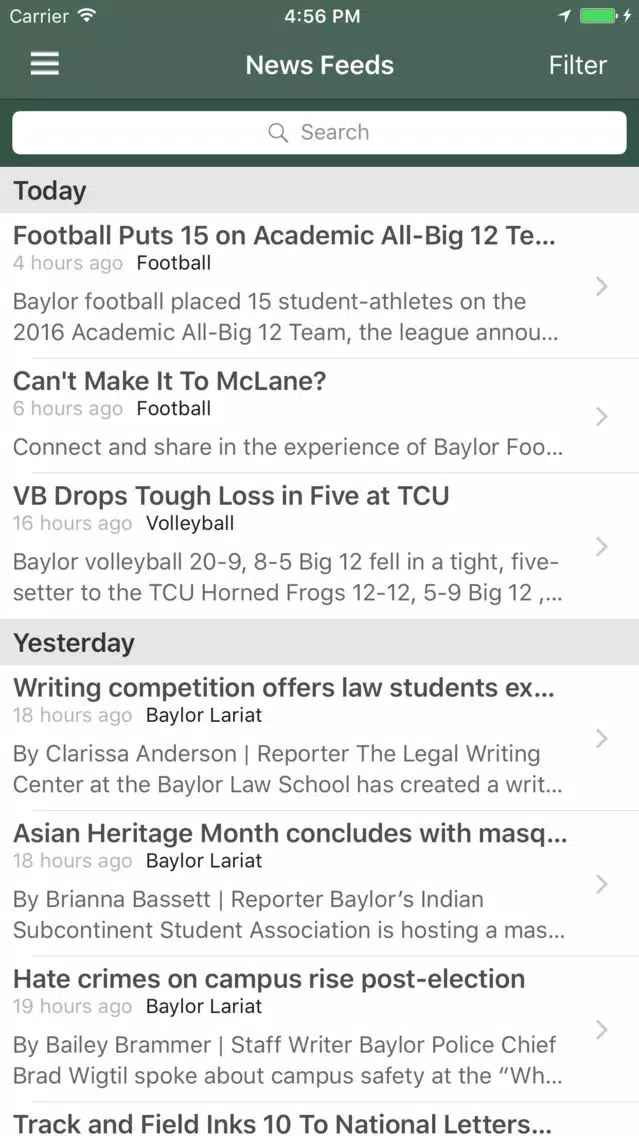
Task: Open Writing competition offers law students story
Action: click(320, 738)
